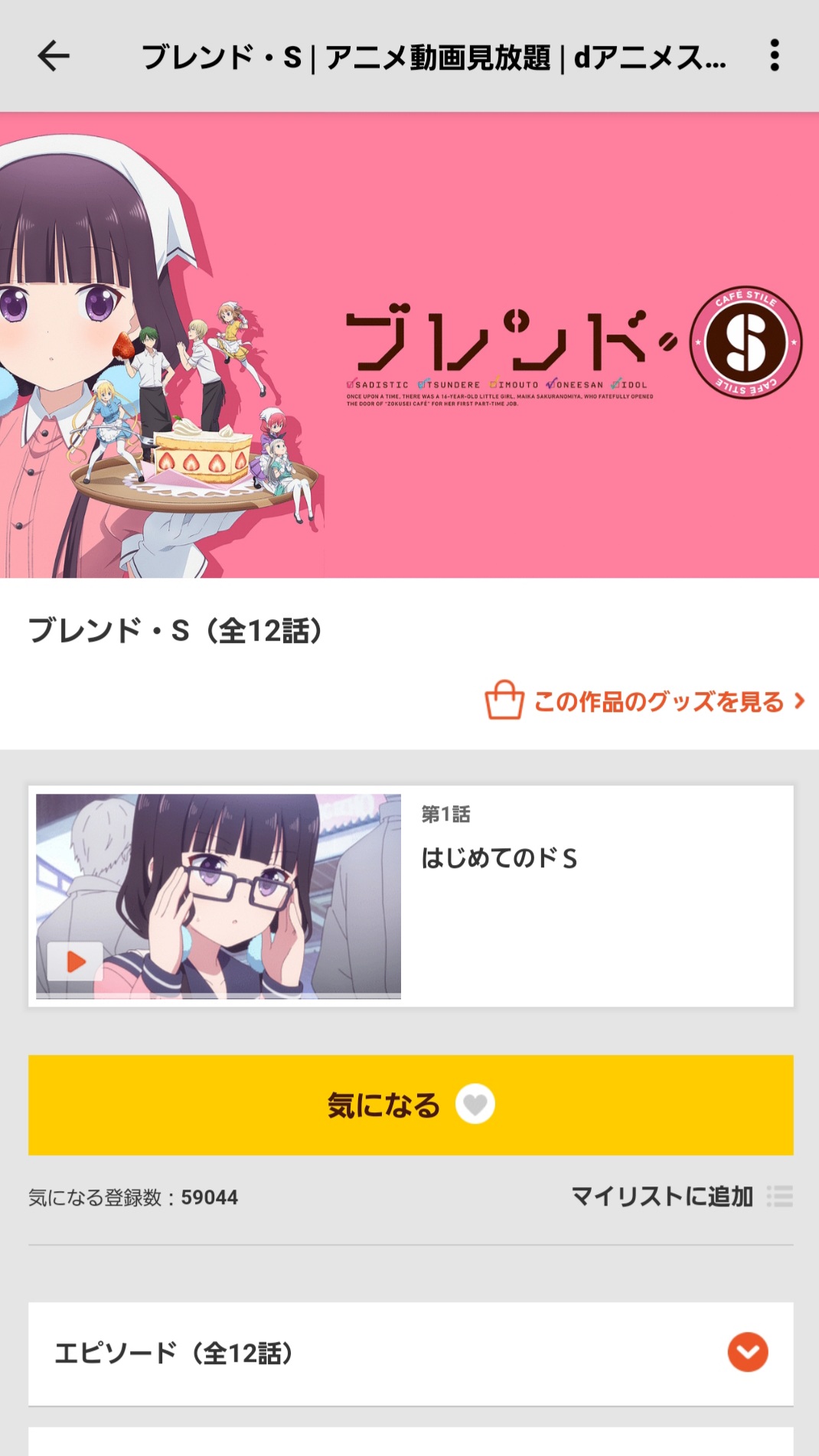Open the three-dot overflow menu
The width and height of the screenshot is (819, 1456).
(774, 56)
